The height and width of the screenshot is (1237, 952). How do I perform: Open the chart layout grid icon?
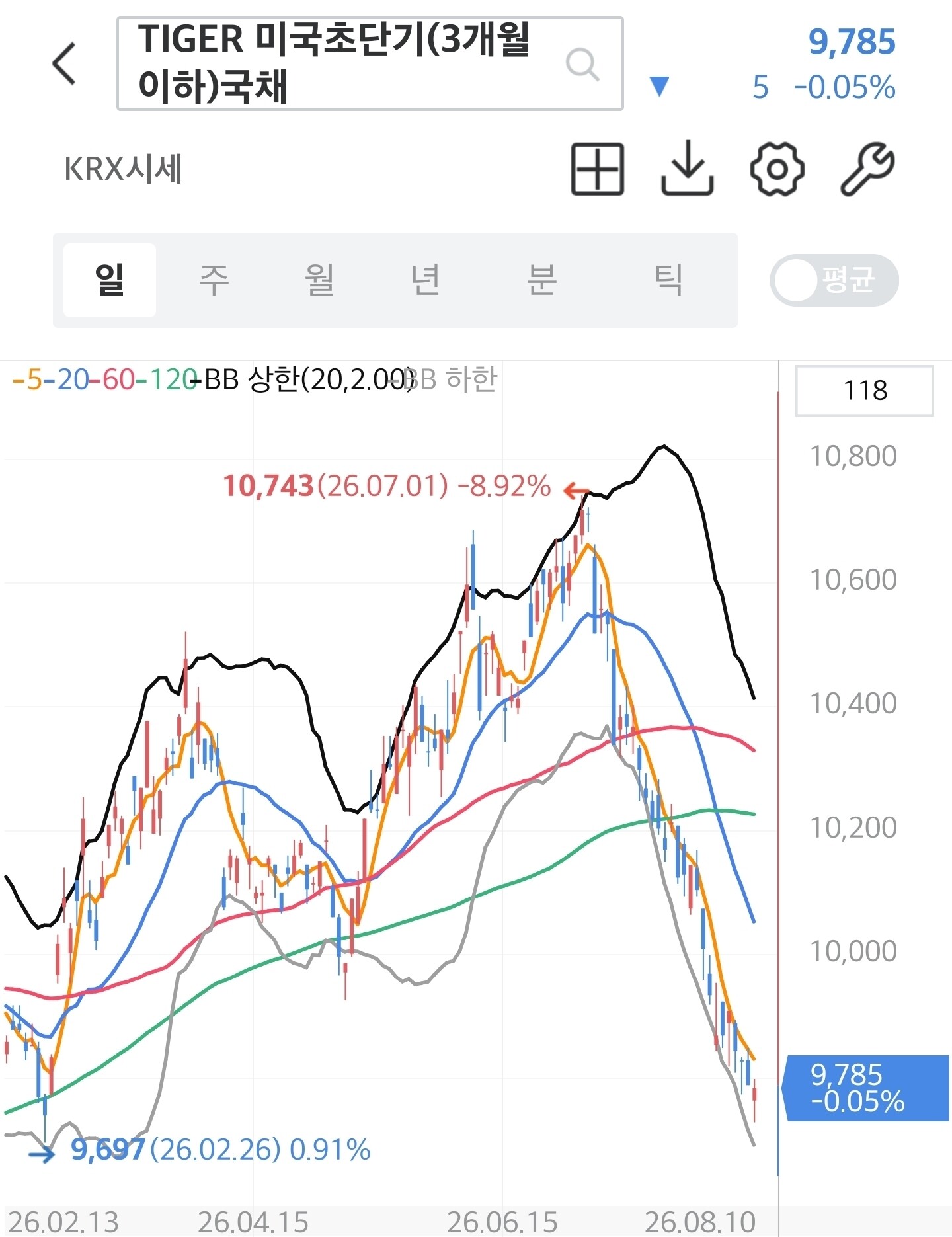click(598, 169)
